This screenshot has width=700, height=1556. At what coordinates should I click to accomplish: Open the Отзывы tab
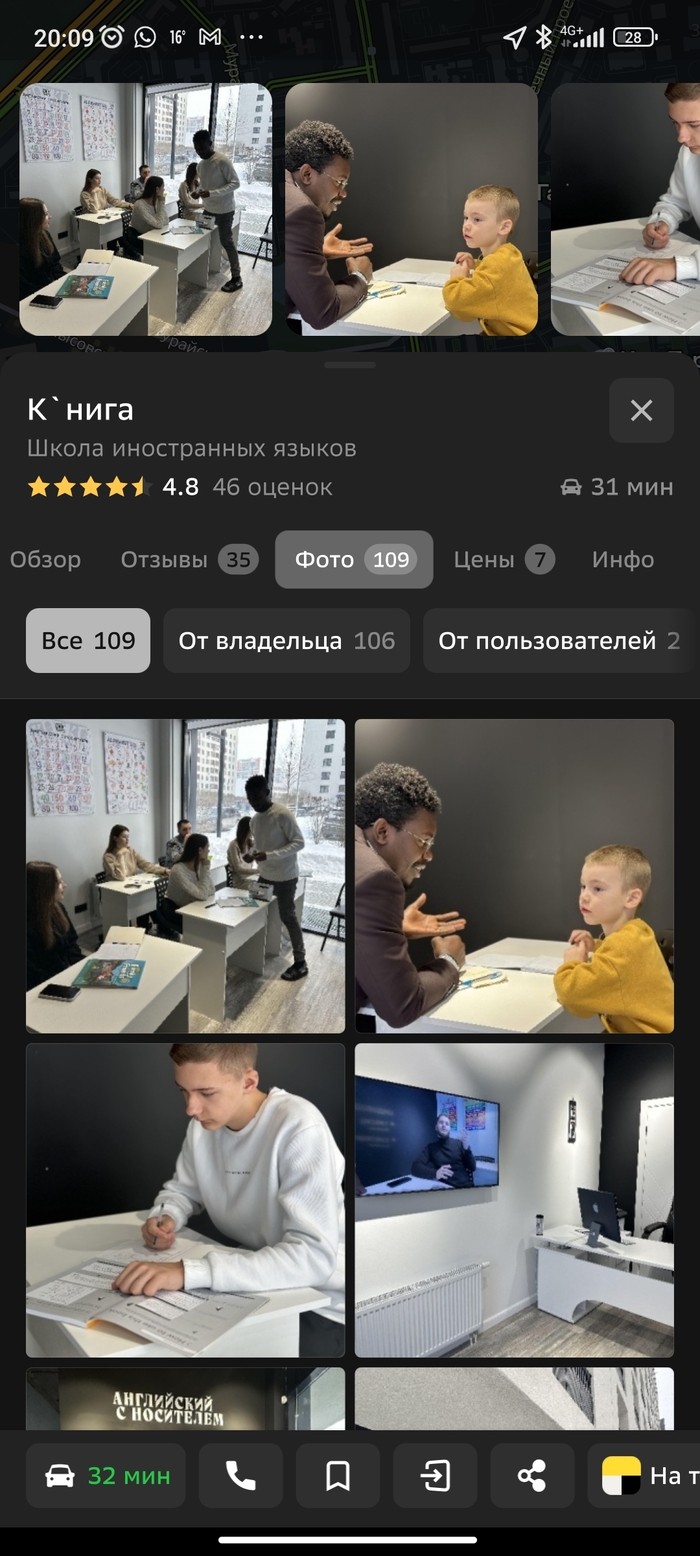189,560
